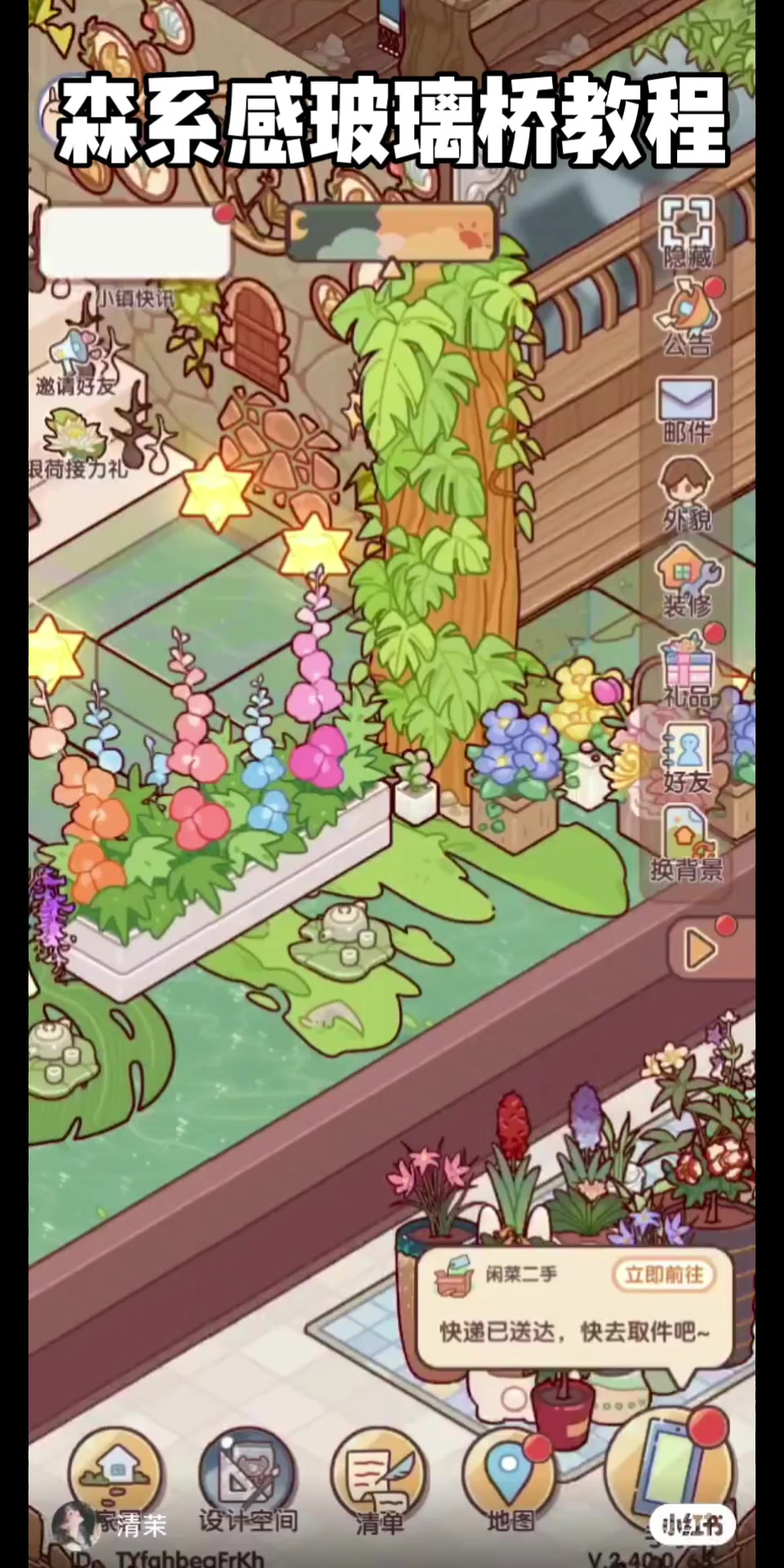Open the 外貌 appearance menu
Image resolution: width=784 pixels, height=1568 pixels.
coord(687,495)
